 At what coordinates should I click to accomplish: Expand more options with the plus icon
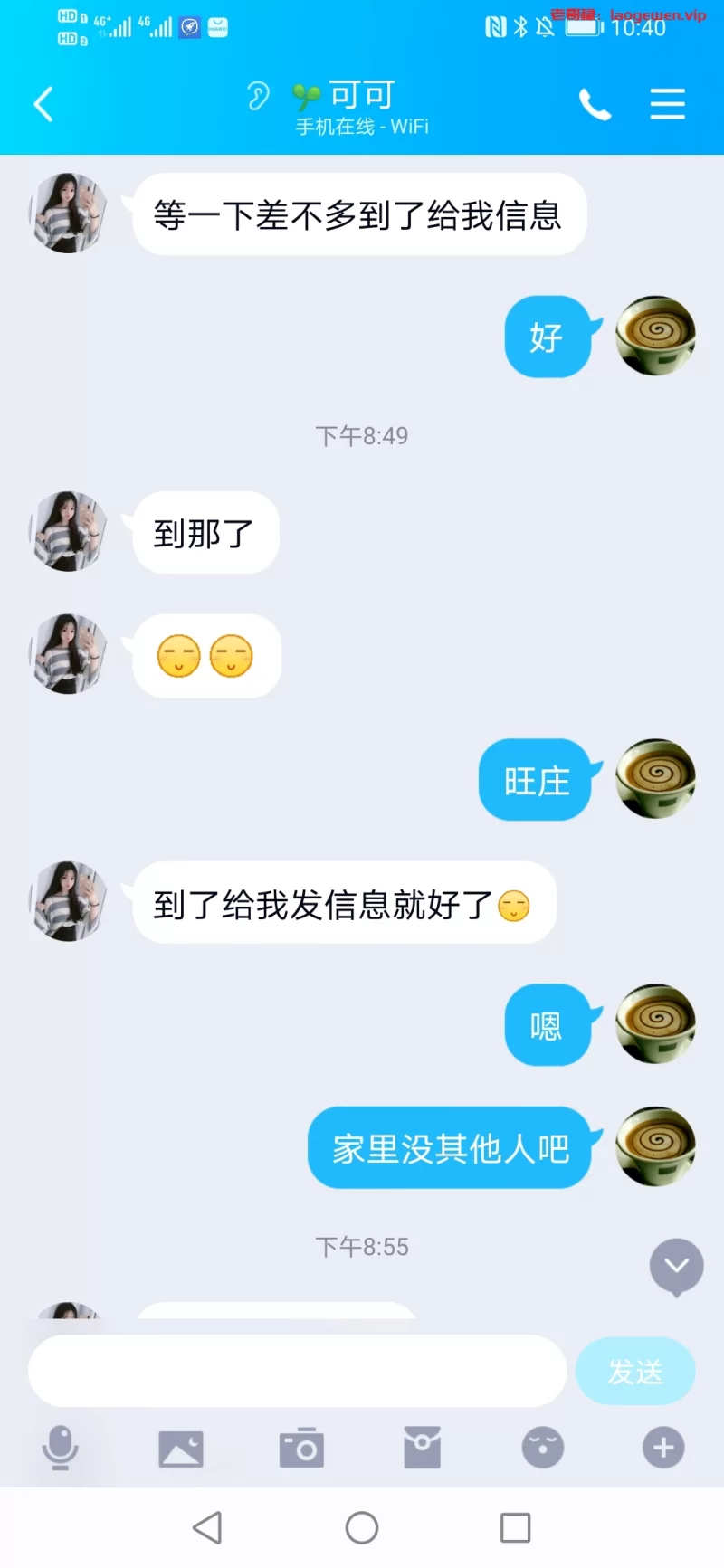pos(663,1448)
